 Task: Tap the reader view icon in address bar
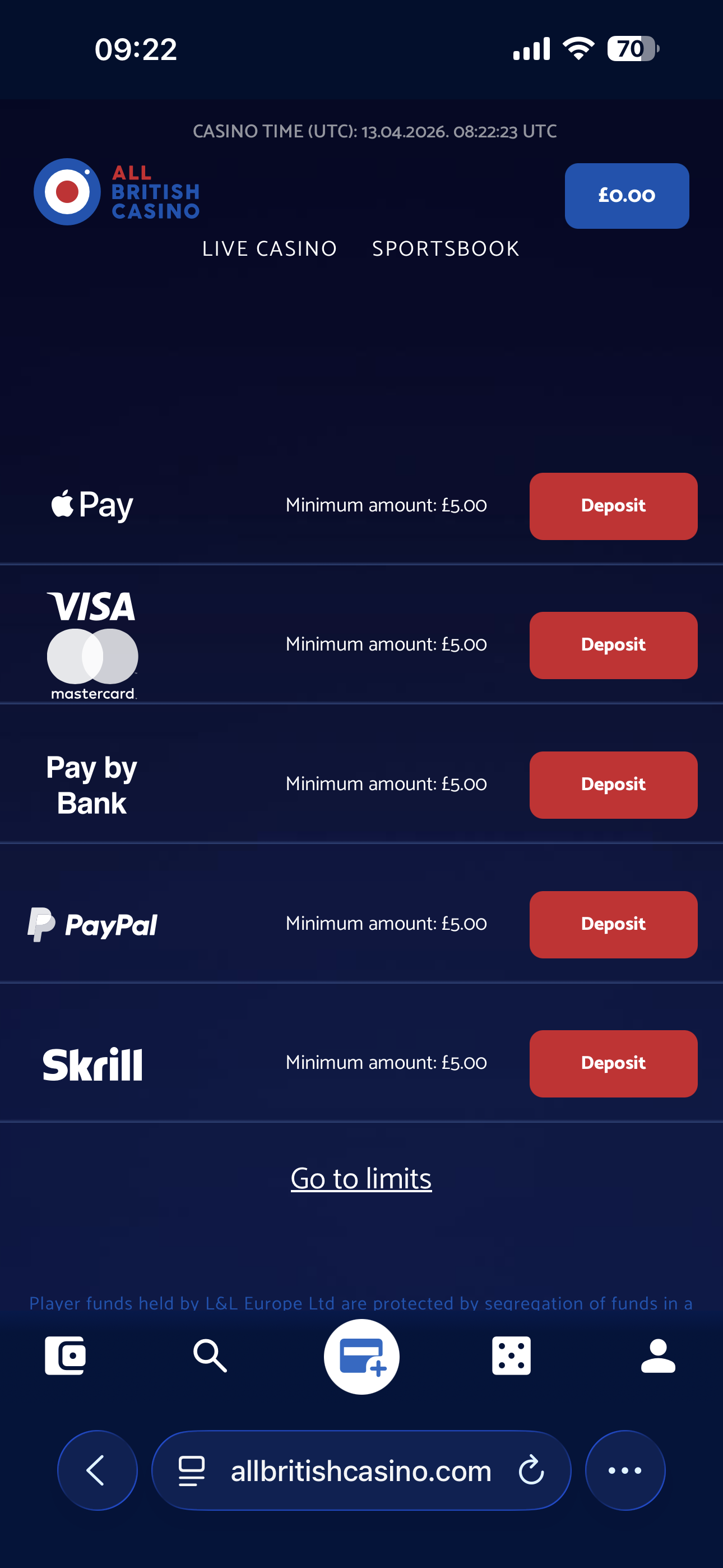click(x=192, y=1470)
